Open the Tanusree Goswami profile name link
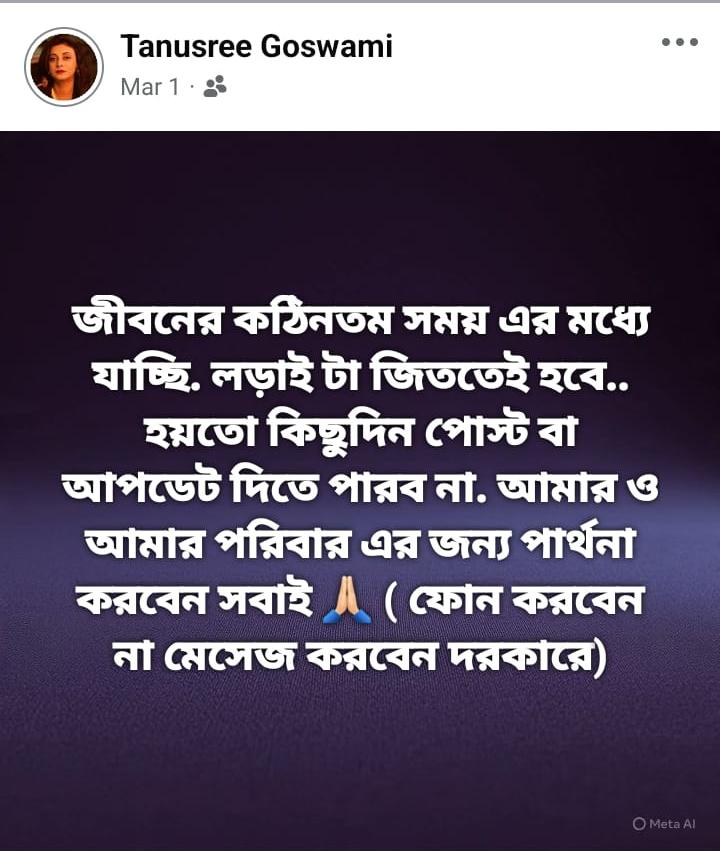Screen dimensions: 720x851 click(x=256, y=46)
